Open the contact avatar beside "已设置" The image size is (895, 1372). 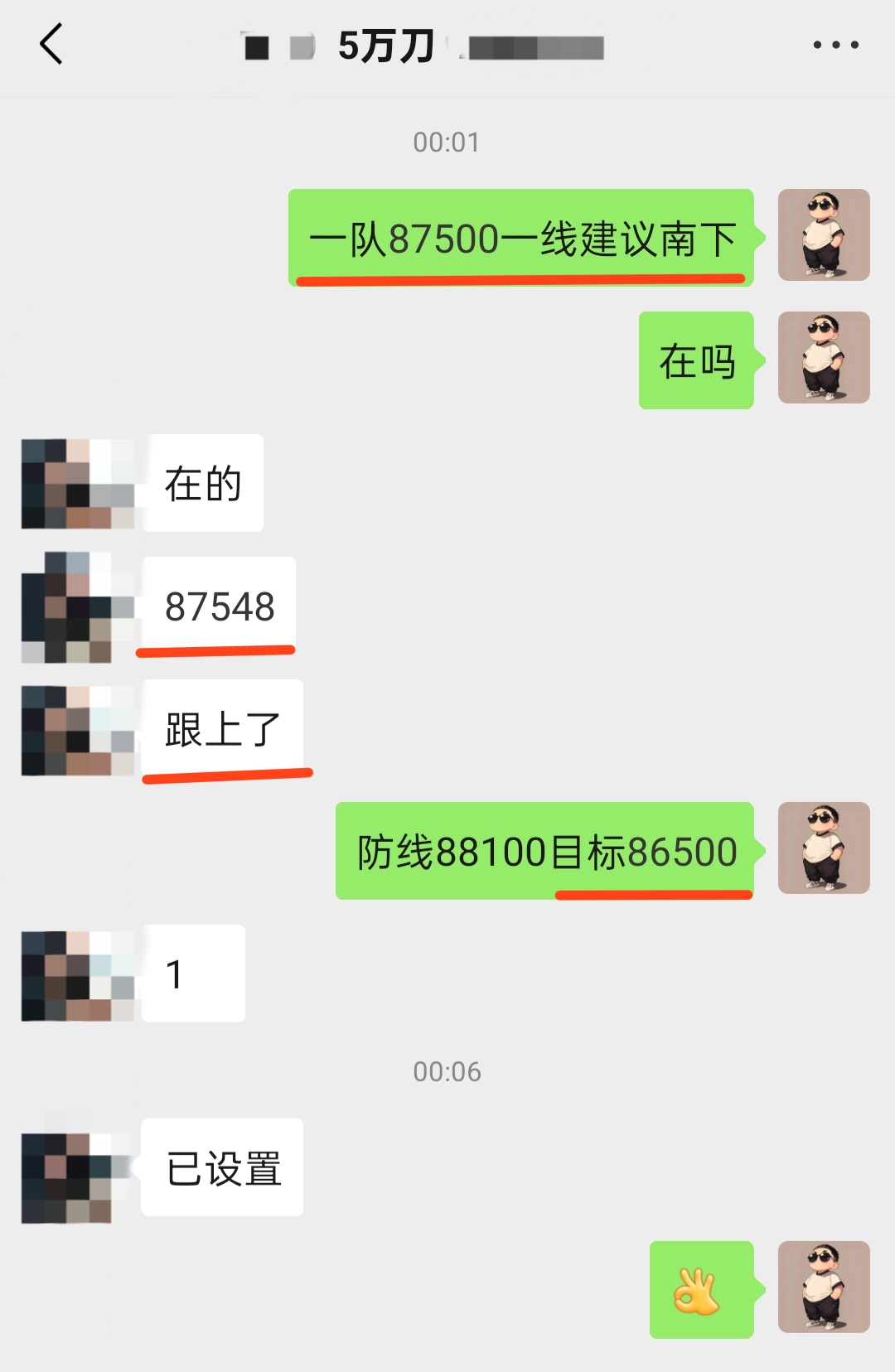(68, 1167)
